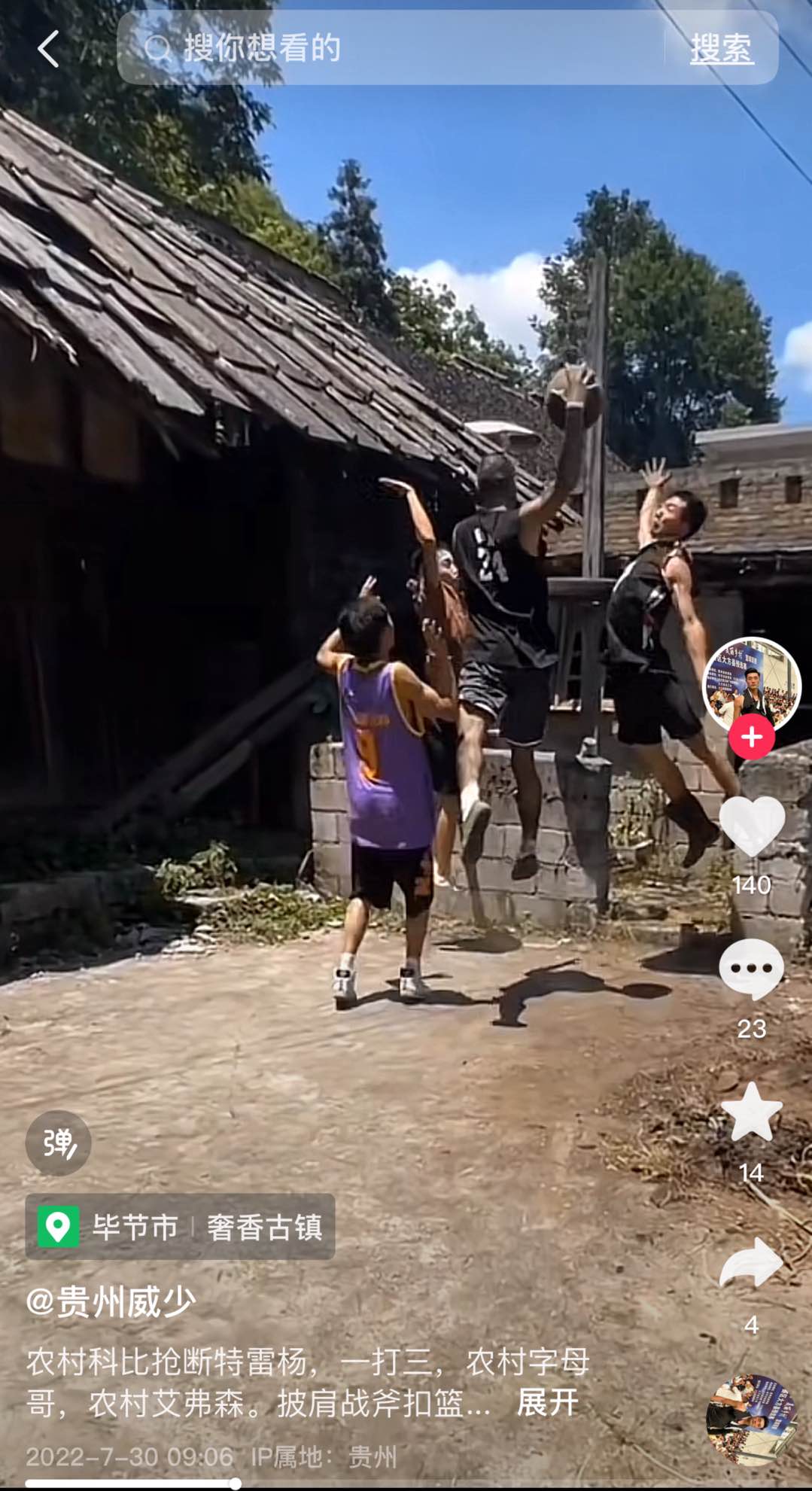
Task: Share the video using the arrow icon
Action: [753, 1264]
